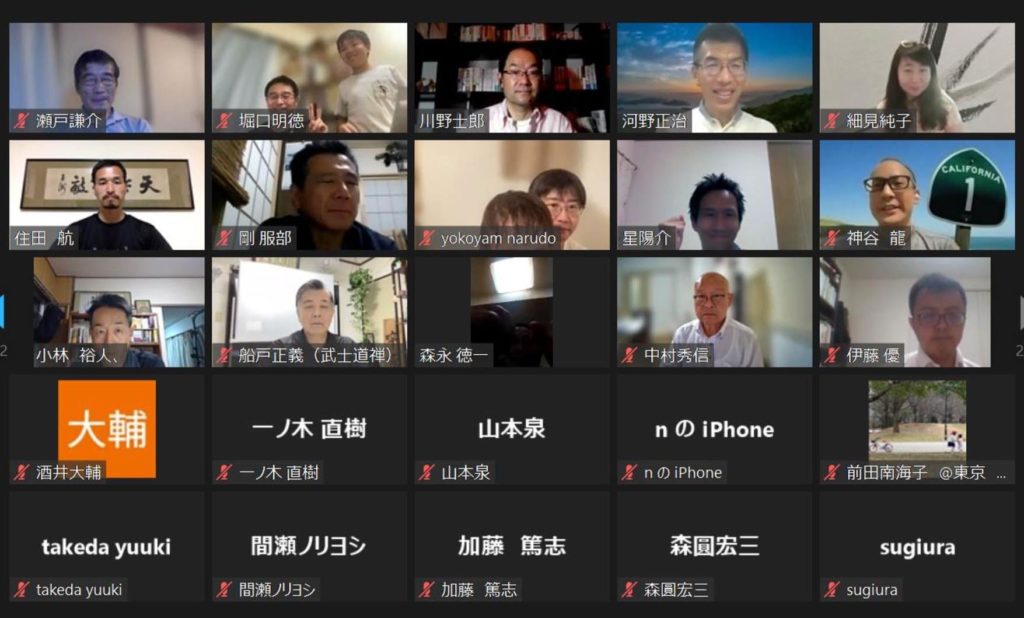Tap takeda yuuki's participant tile
The image size is (1024, 618).
(x=107, y=546)
